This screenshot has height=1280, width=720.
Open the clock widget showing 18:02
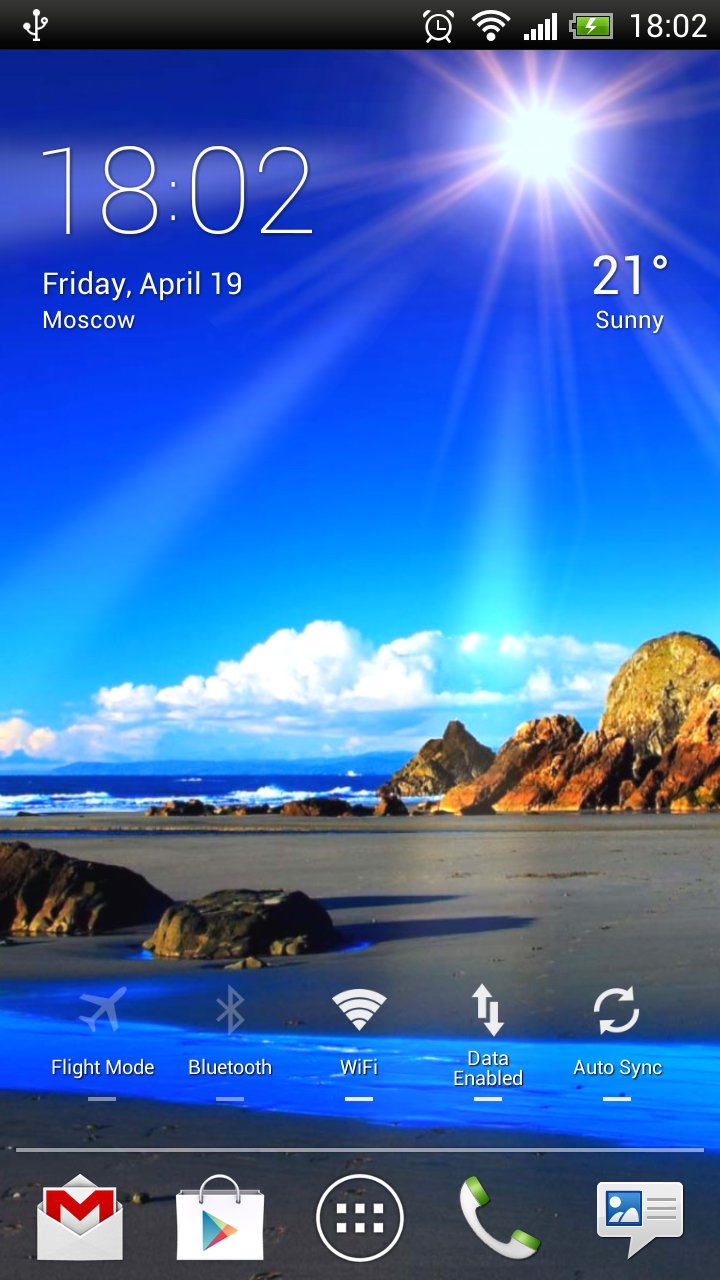pyautogui.click(x=176, y=192)
